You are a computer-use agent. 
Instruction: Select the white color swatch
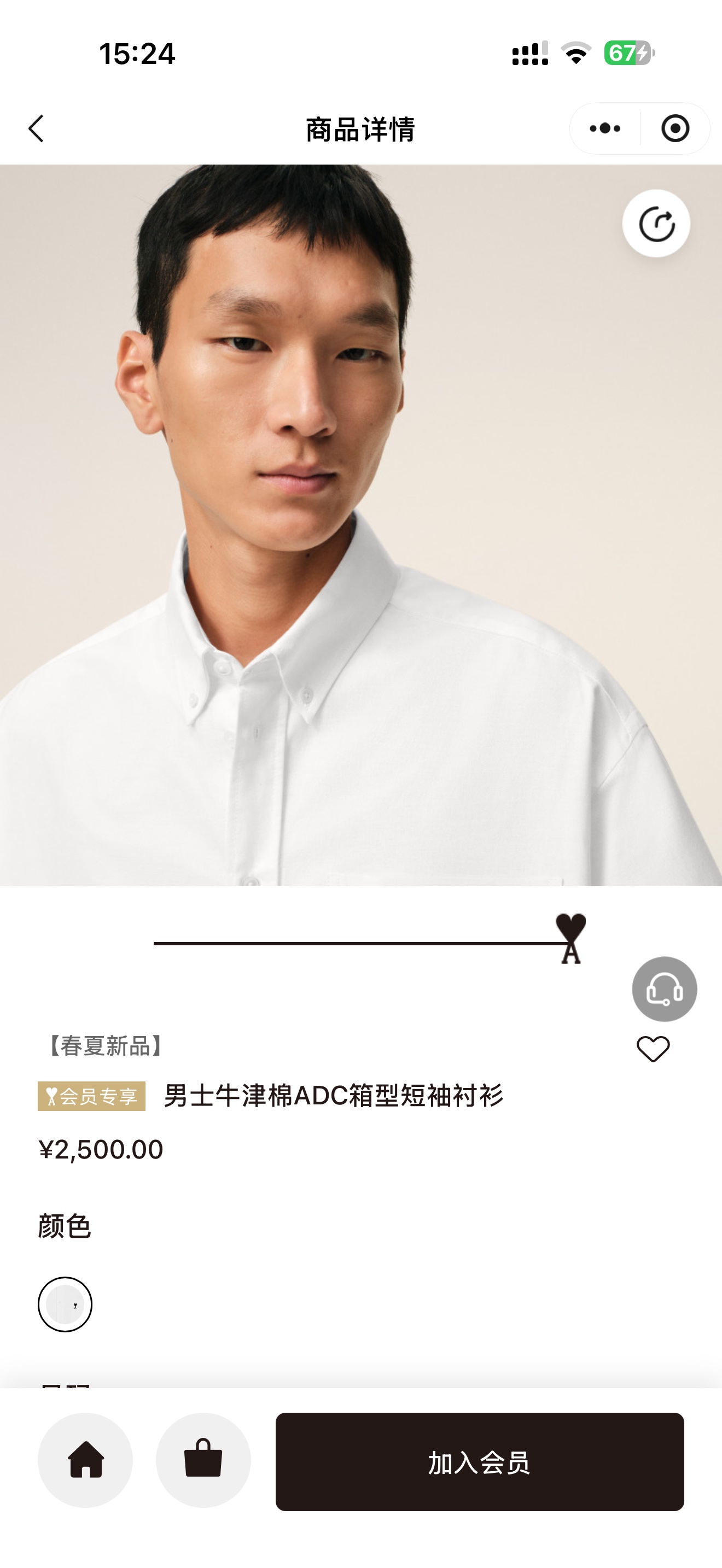click(x=65, y=1304)
